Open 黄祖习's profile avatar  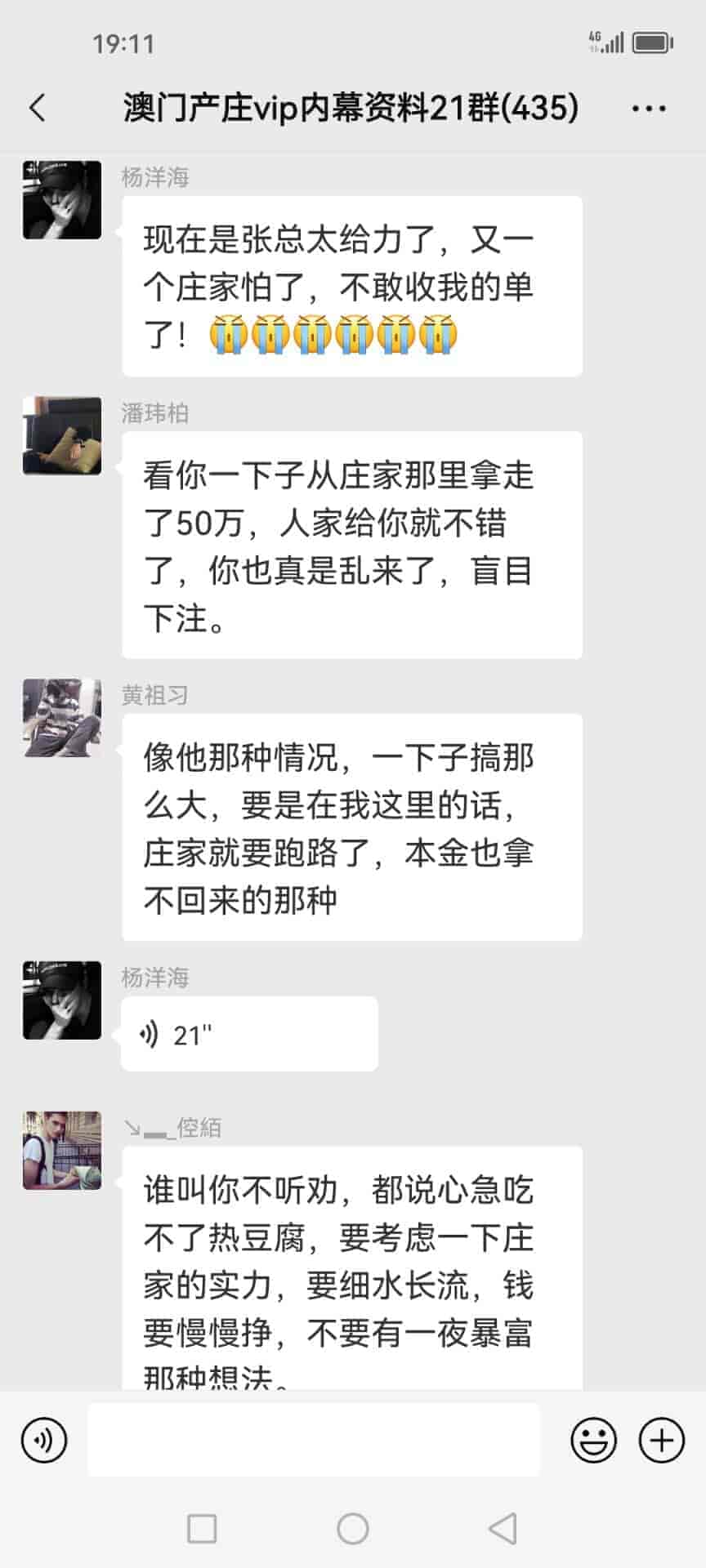point(62,718)
